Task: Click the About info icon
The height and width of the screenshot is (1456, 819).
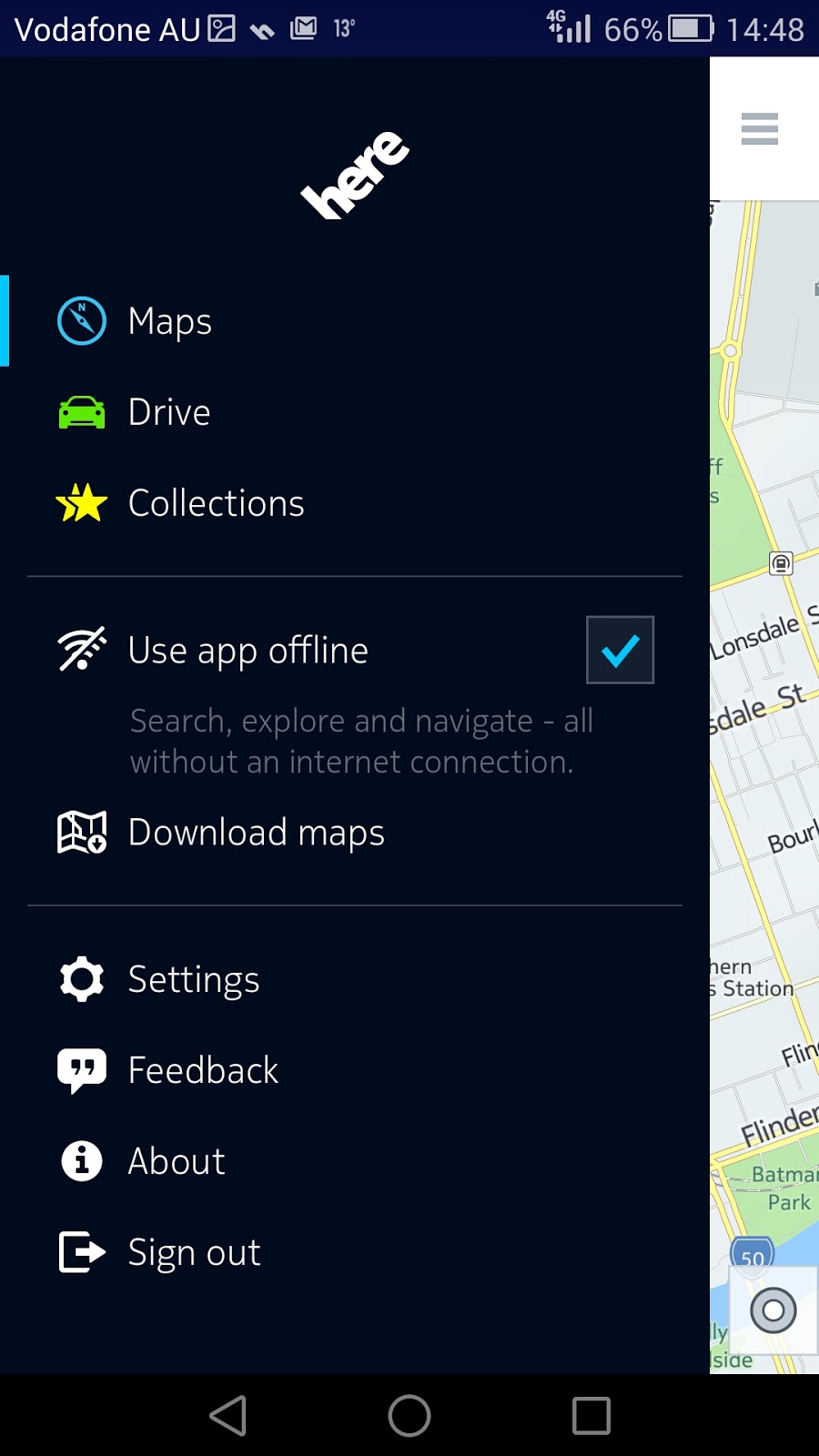Action: click(x=81, y=1160)
